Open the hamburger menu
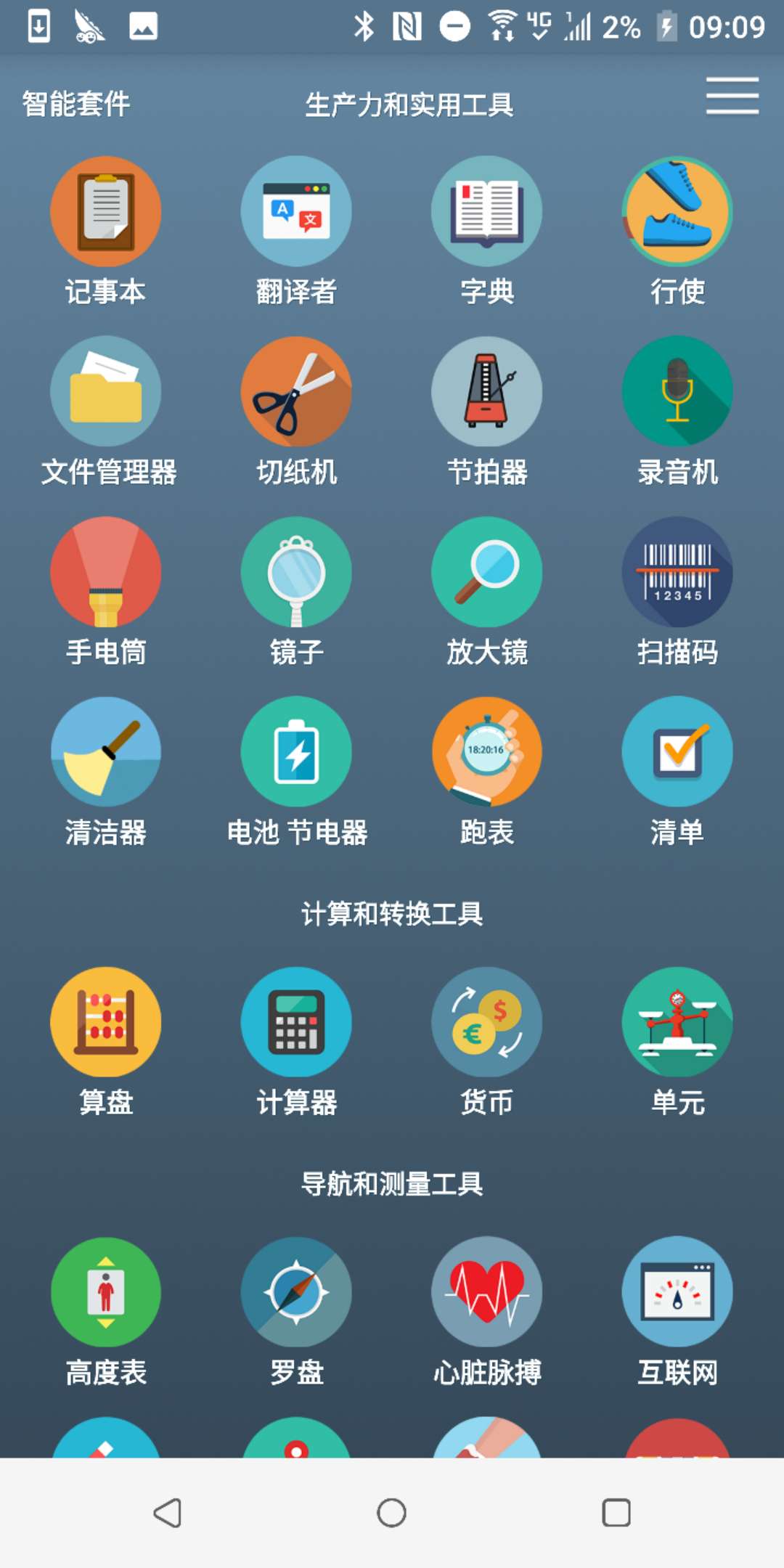 coord(732,96)
